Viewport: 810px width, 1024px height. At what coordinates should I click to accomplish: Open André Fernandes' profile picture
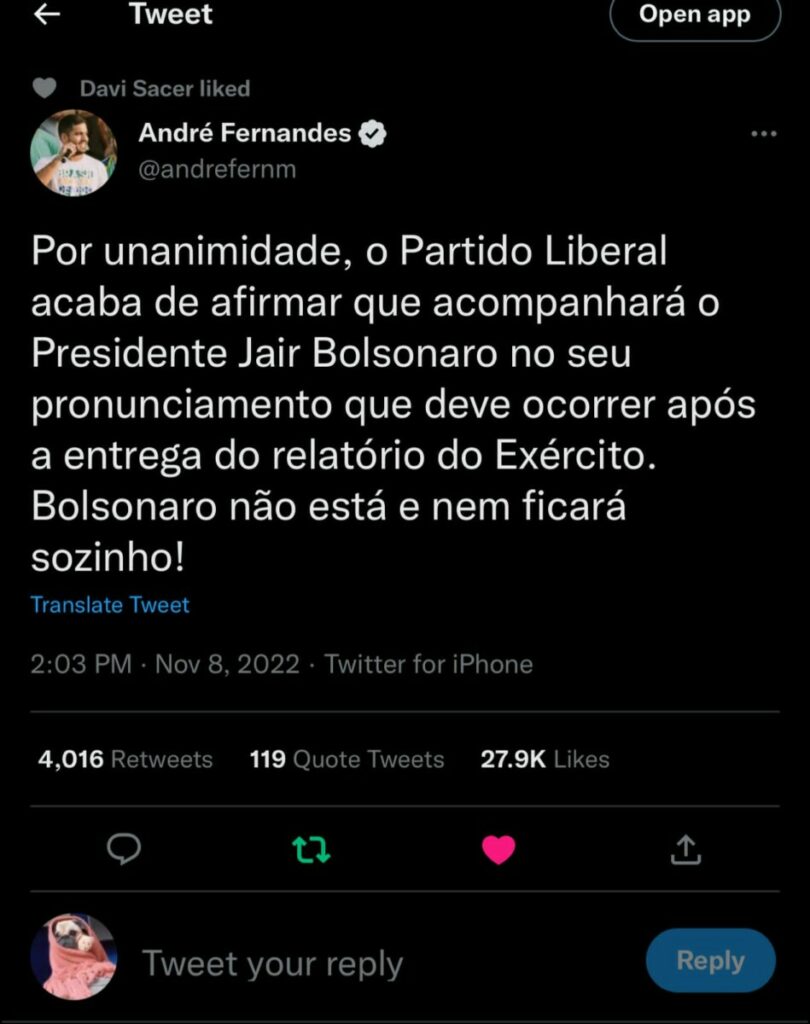(74, 153)
